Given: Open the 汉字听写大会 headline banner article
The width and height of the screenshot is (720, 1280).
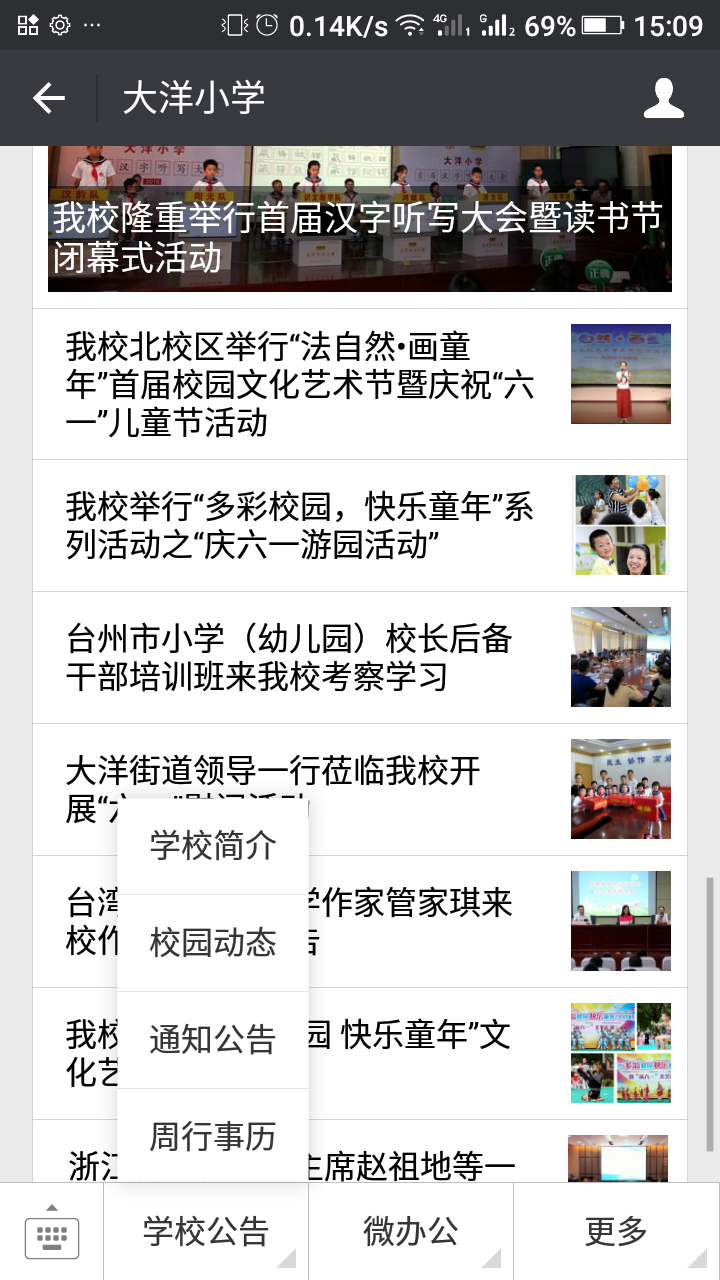Looking at the screenshot, I should pos(360,220).
